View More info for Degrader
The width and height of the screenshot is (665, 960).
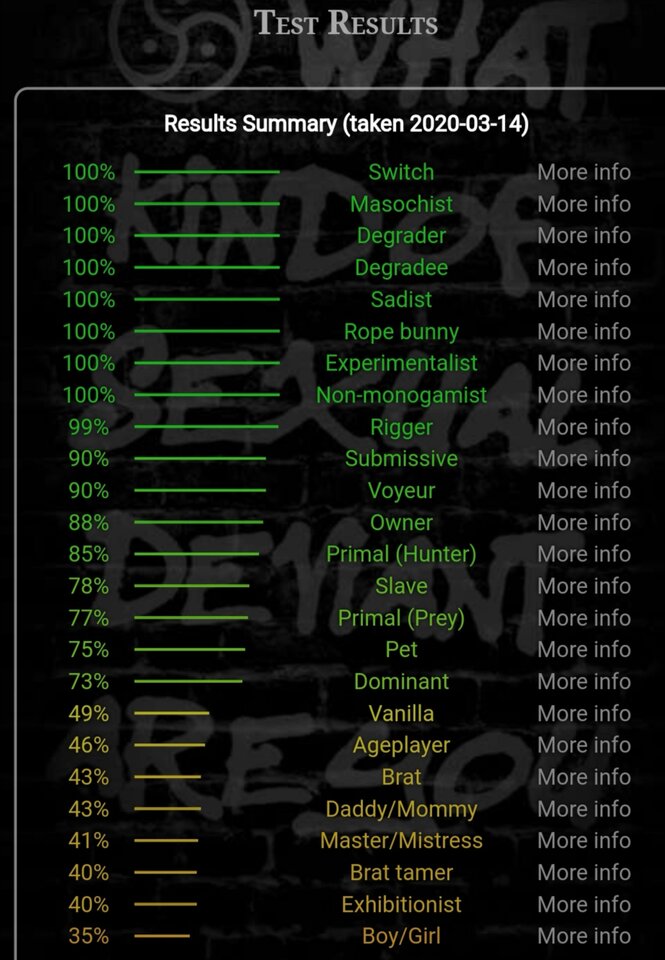click(583, 236)
